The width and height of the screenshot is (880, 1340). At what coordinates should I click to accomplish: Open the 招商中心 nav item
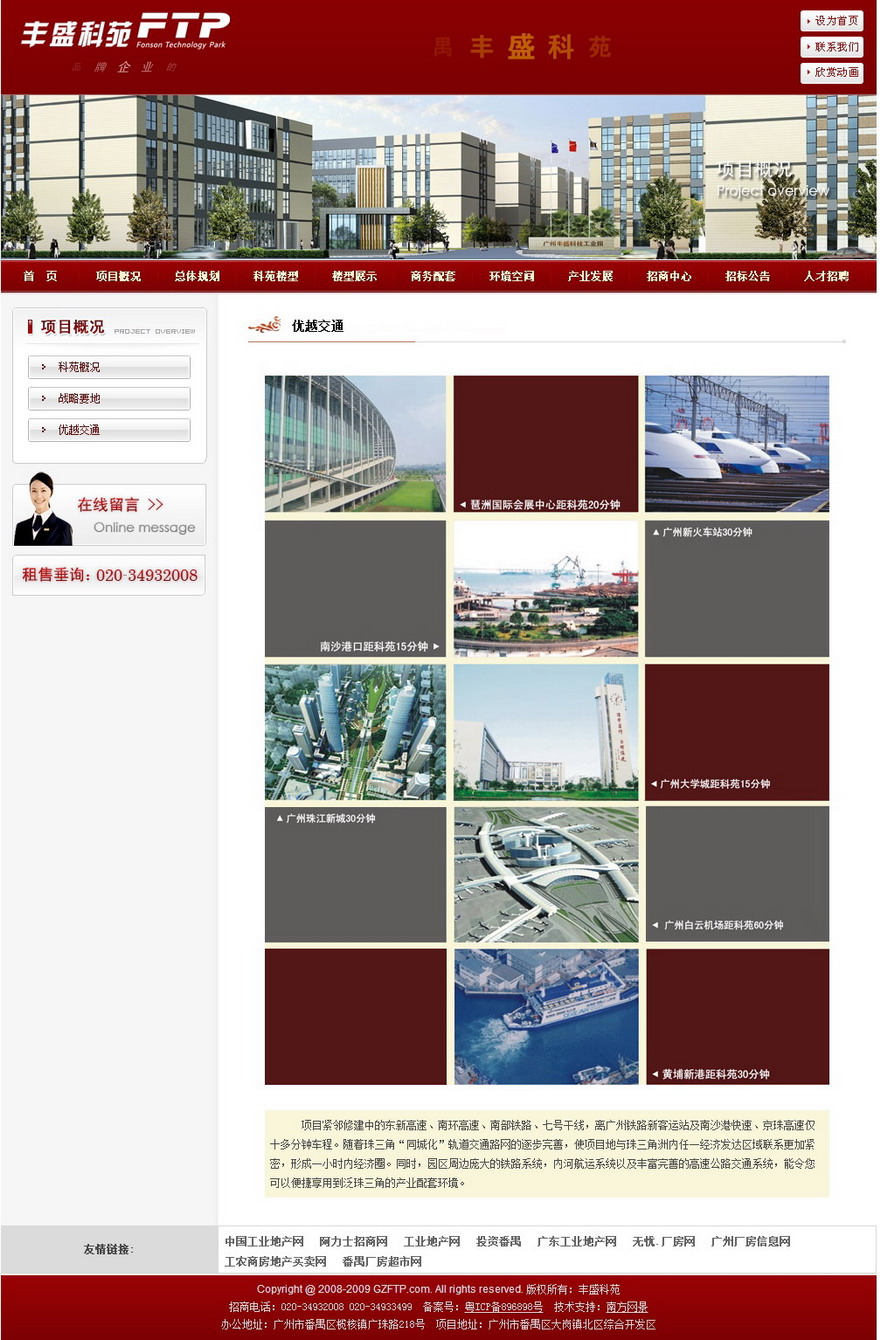669,276
